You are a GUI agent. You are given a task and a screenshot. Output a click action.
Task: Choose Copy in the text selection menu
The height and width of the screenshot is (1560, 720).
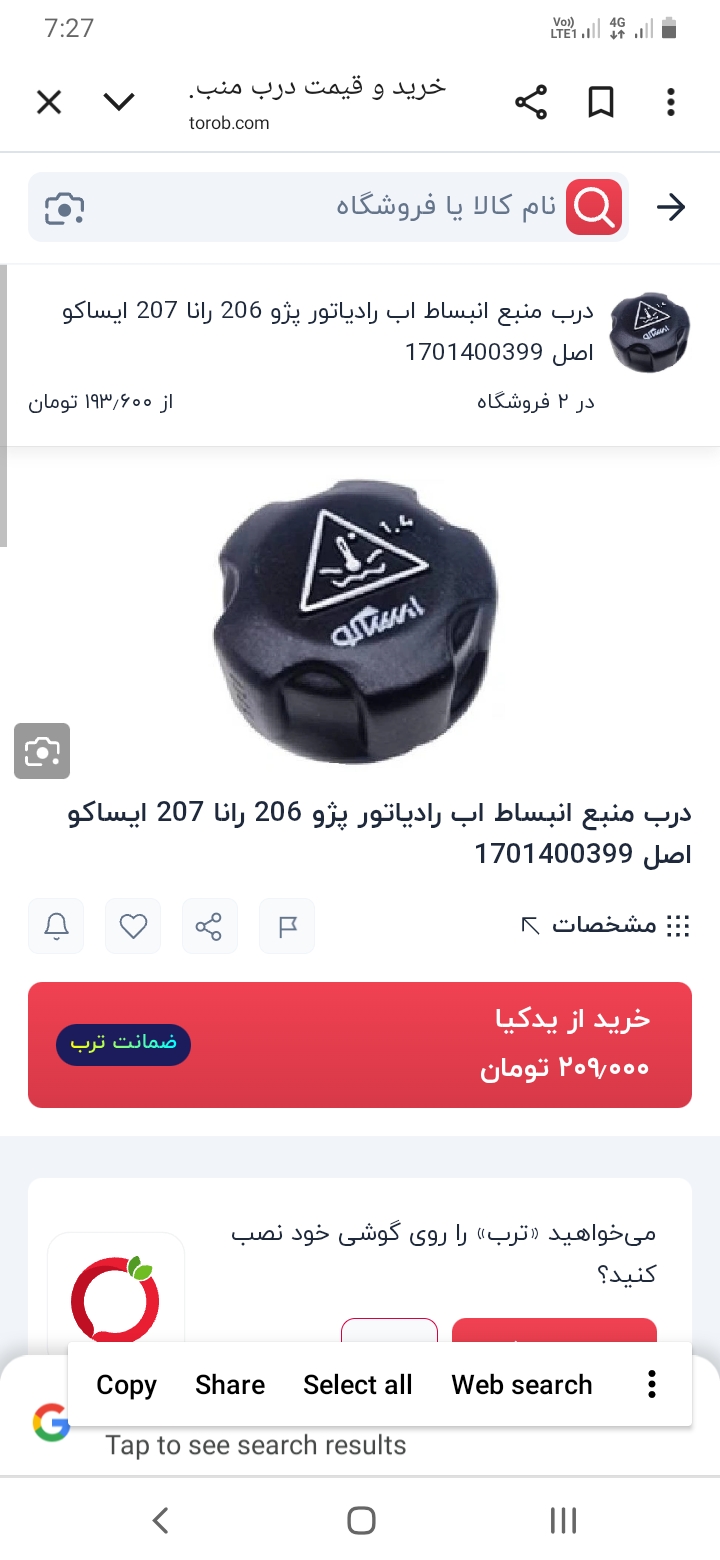126,1385
